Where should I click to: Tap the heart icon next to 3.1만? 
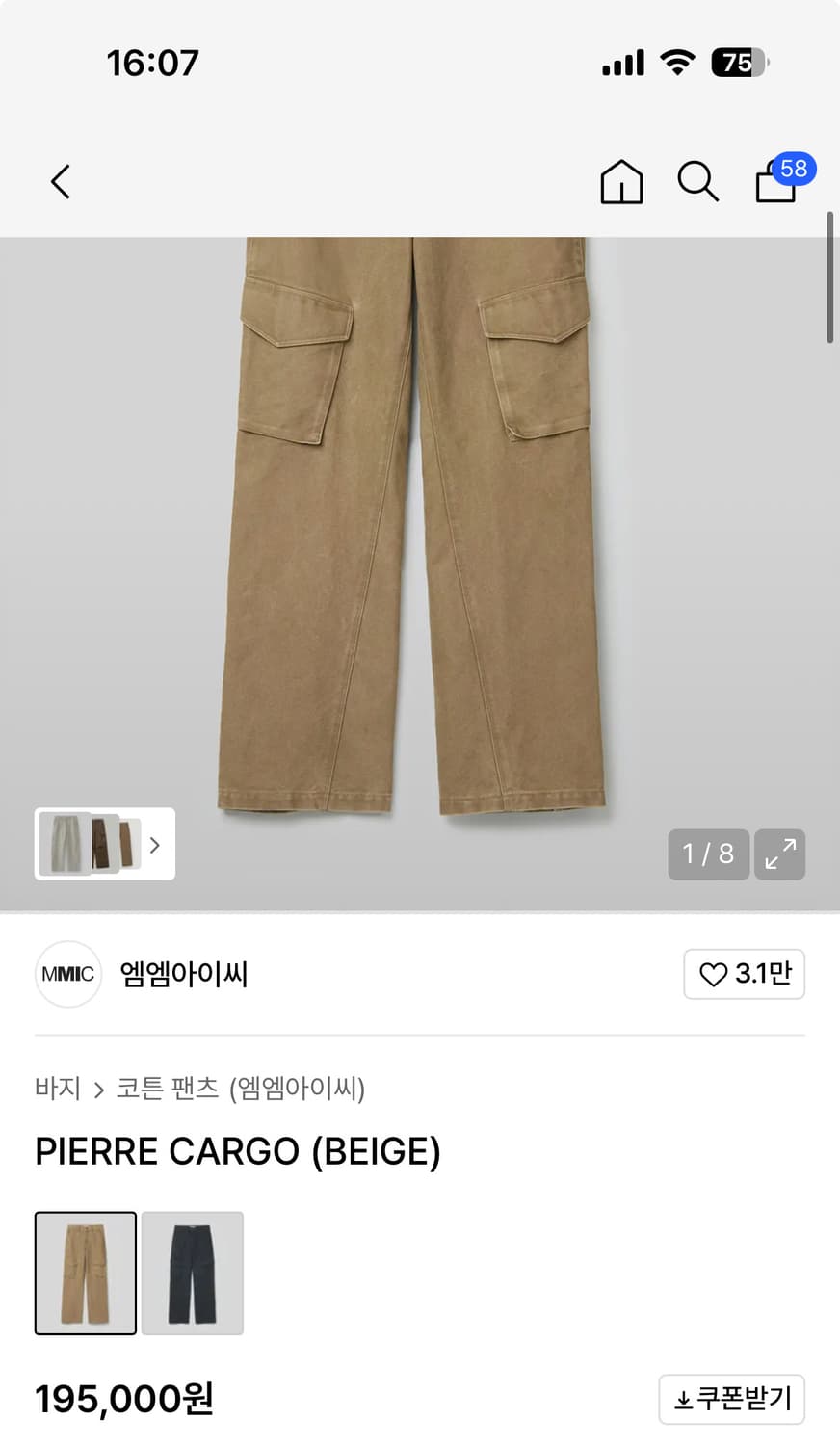coord(712,974)
